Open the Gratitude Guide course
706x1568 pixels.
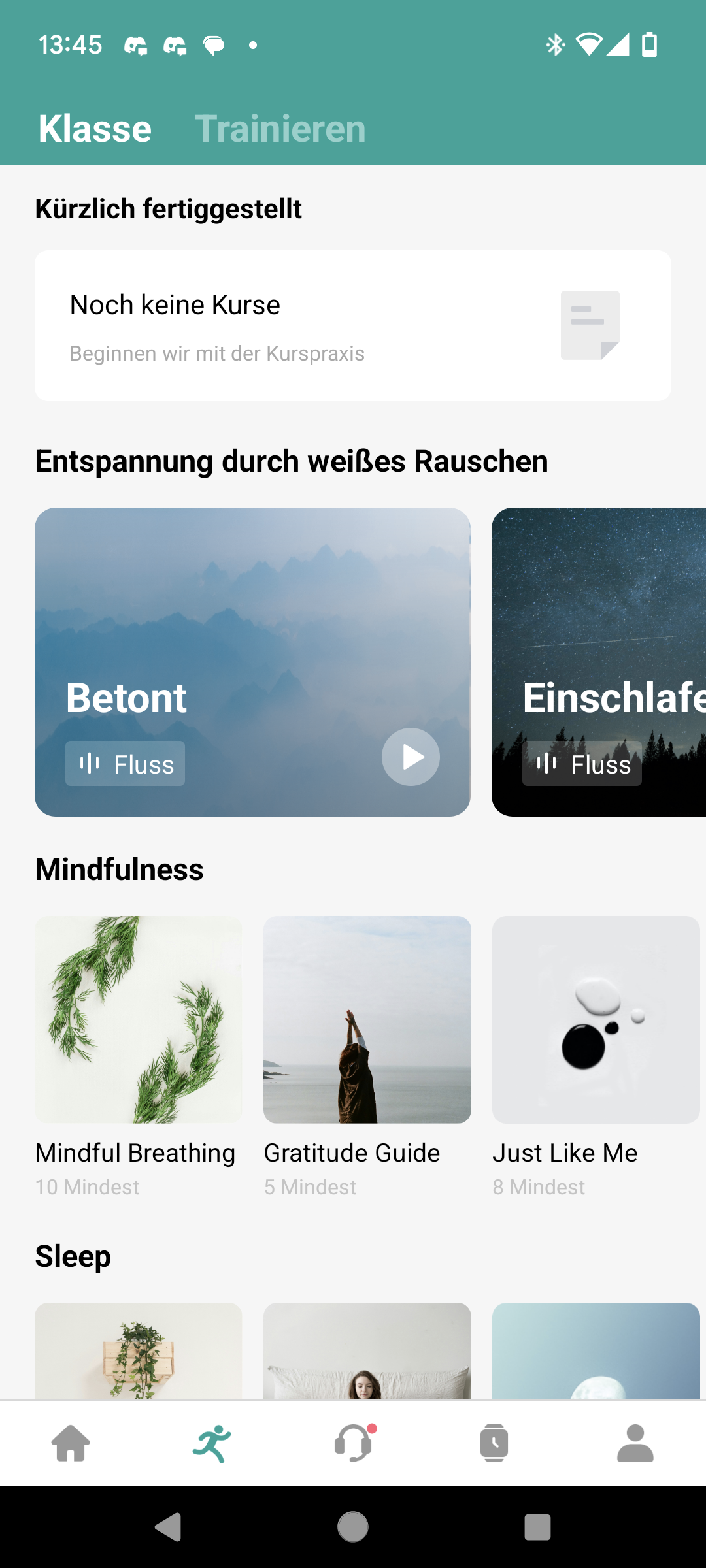(x=367, y=1020)
